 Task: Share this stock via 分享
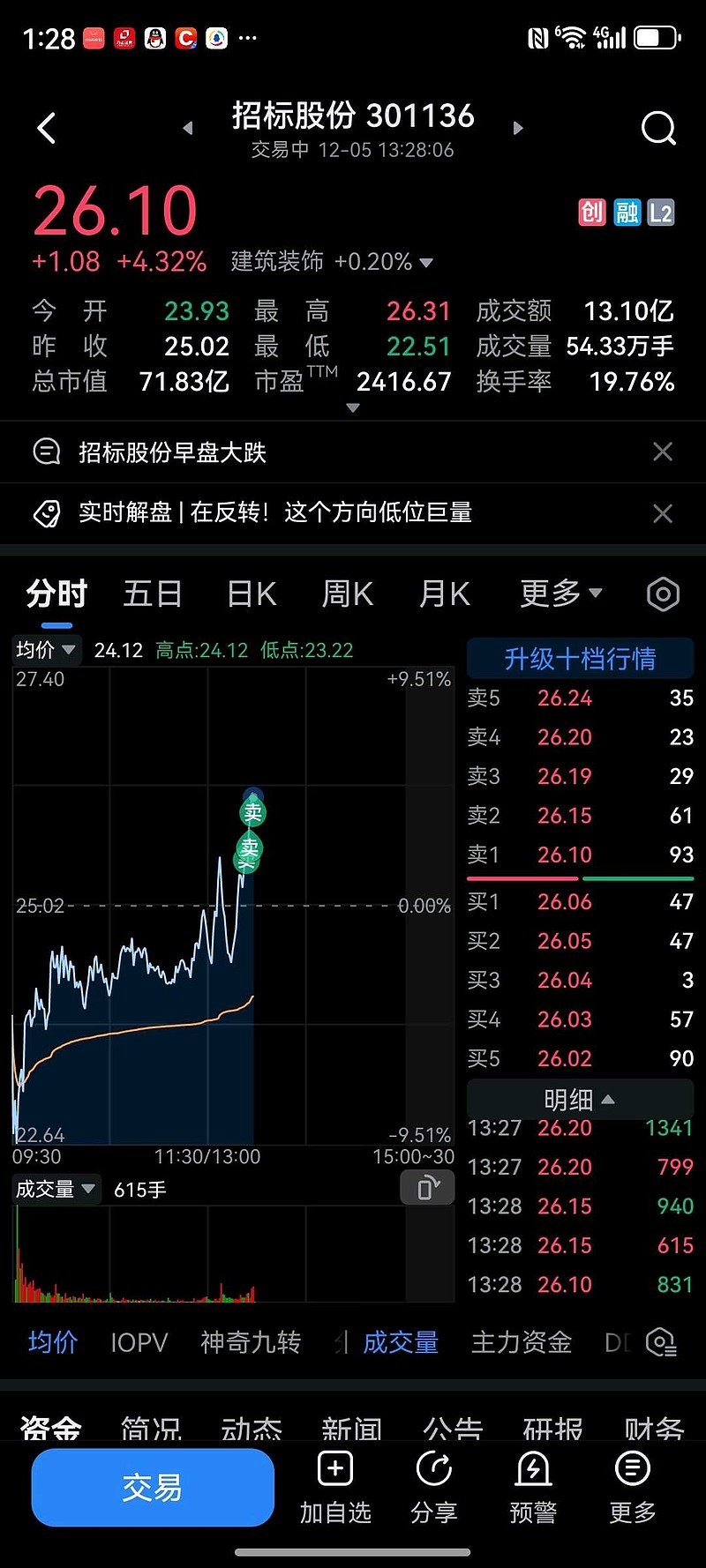(434, 1487)
